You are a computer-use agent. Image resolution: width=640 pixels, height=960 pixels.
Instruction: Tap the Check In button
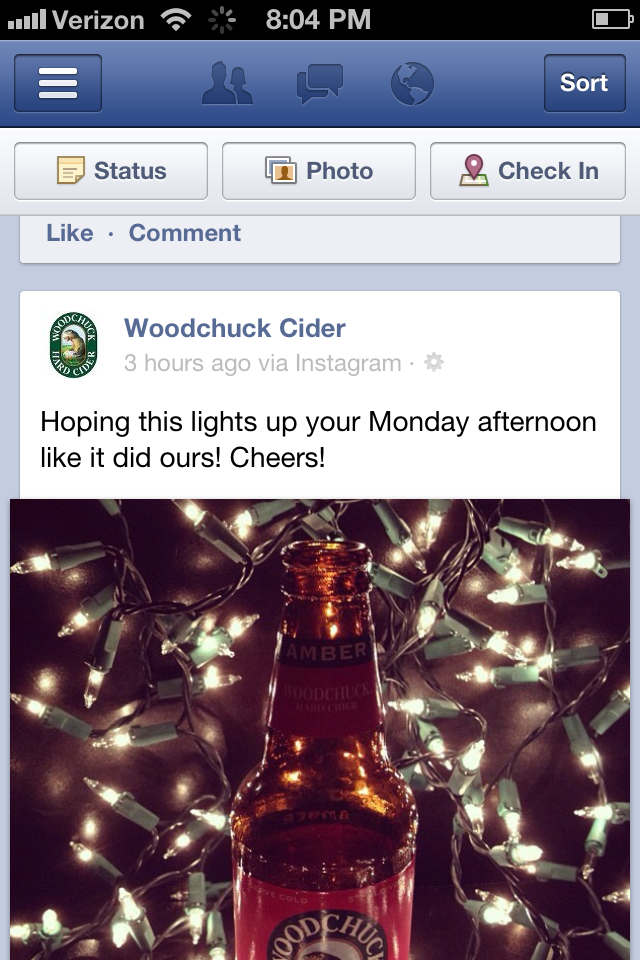(528, 171)
